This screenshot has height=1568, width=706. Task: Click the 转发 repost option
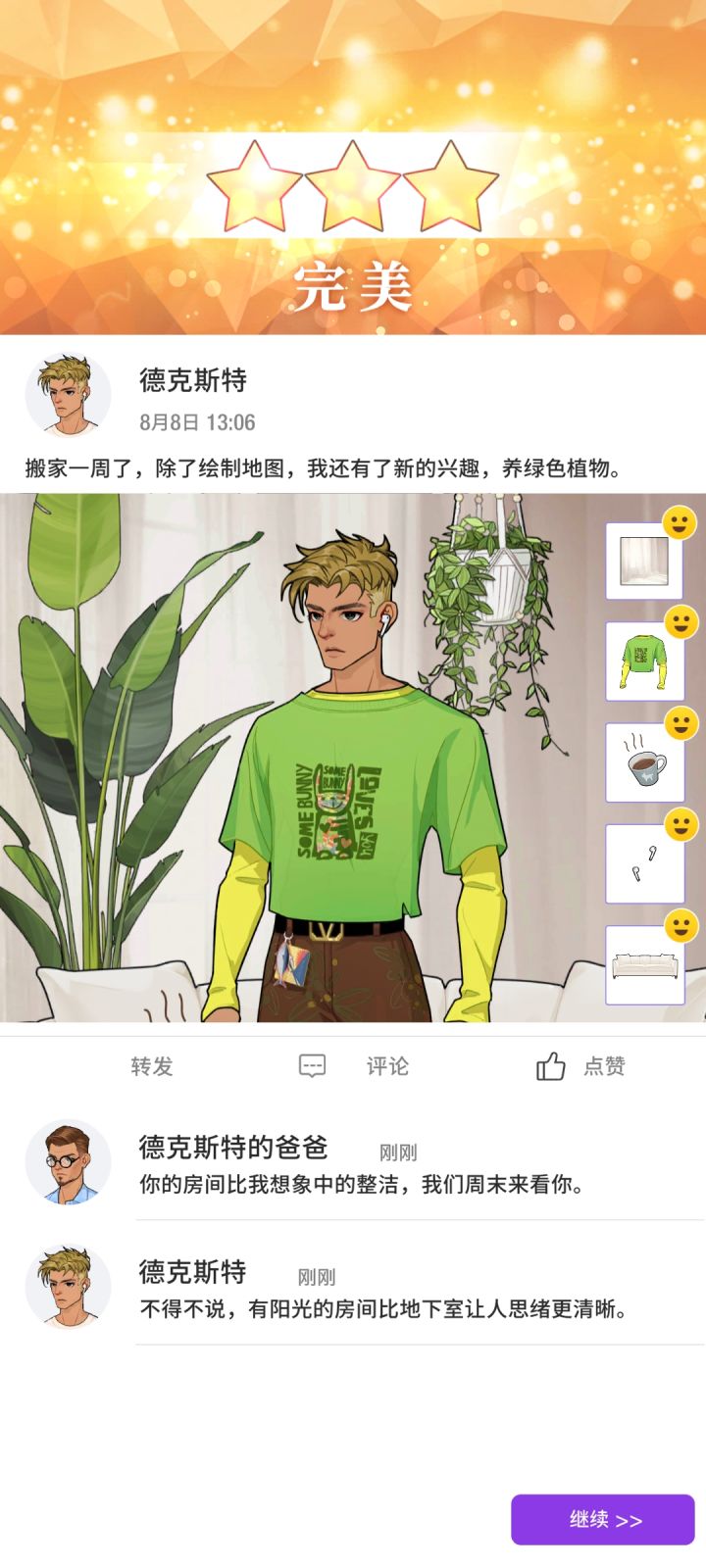(151, 1066)
